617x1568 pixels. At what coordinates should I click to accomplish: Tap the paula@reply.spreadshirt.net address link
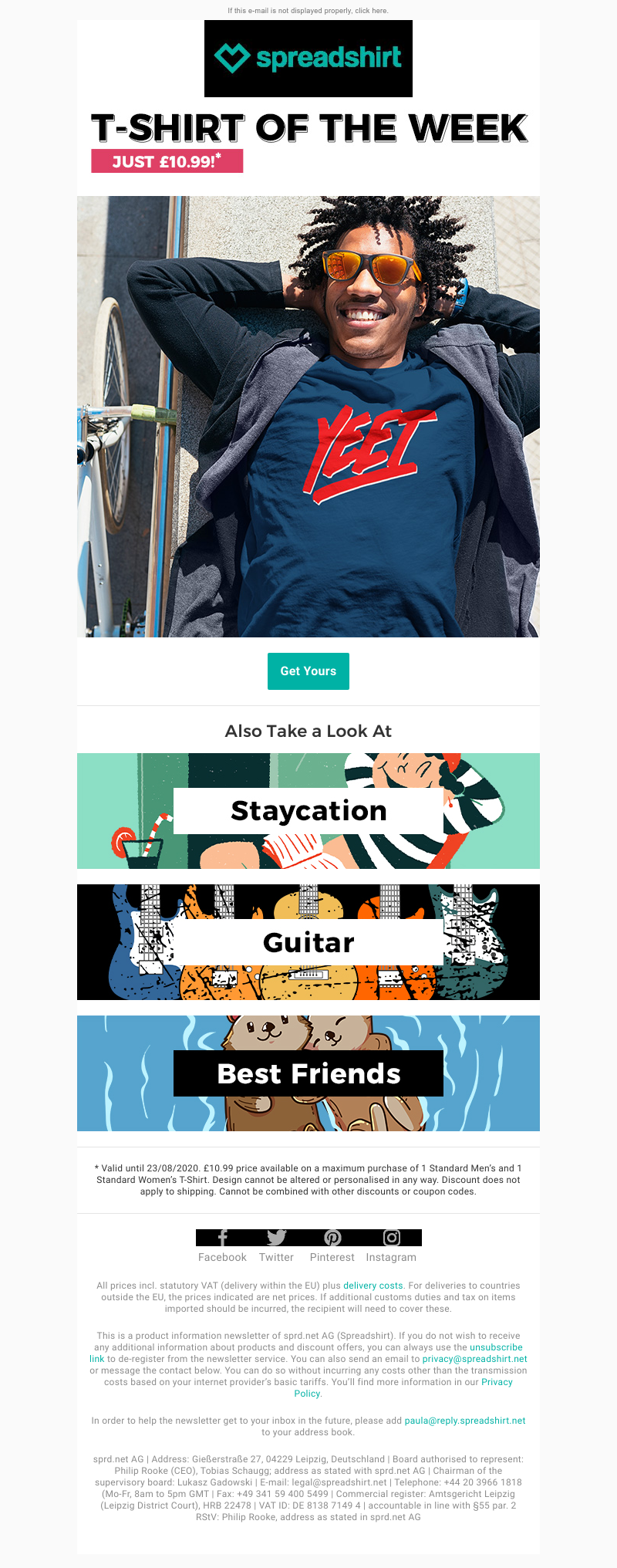[x=465, y=1421]
